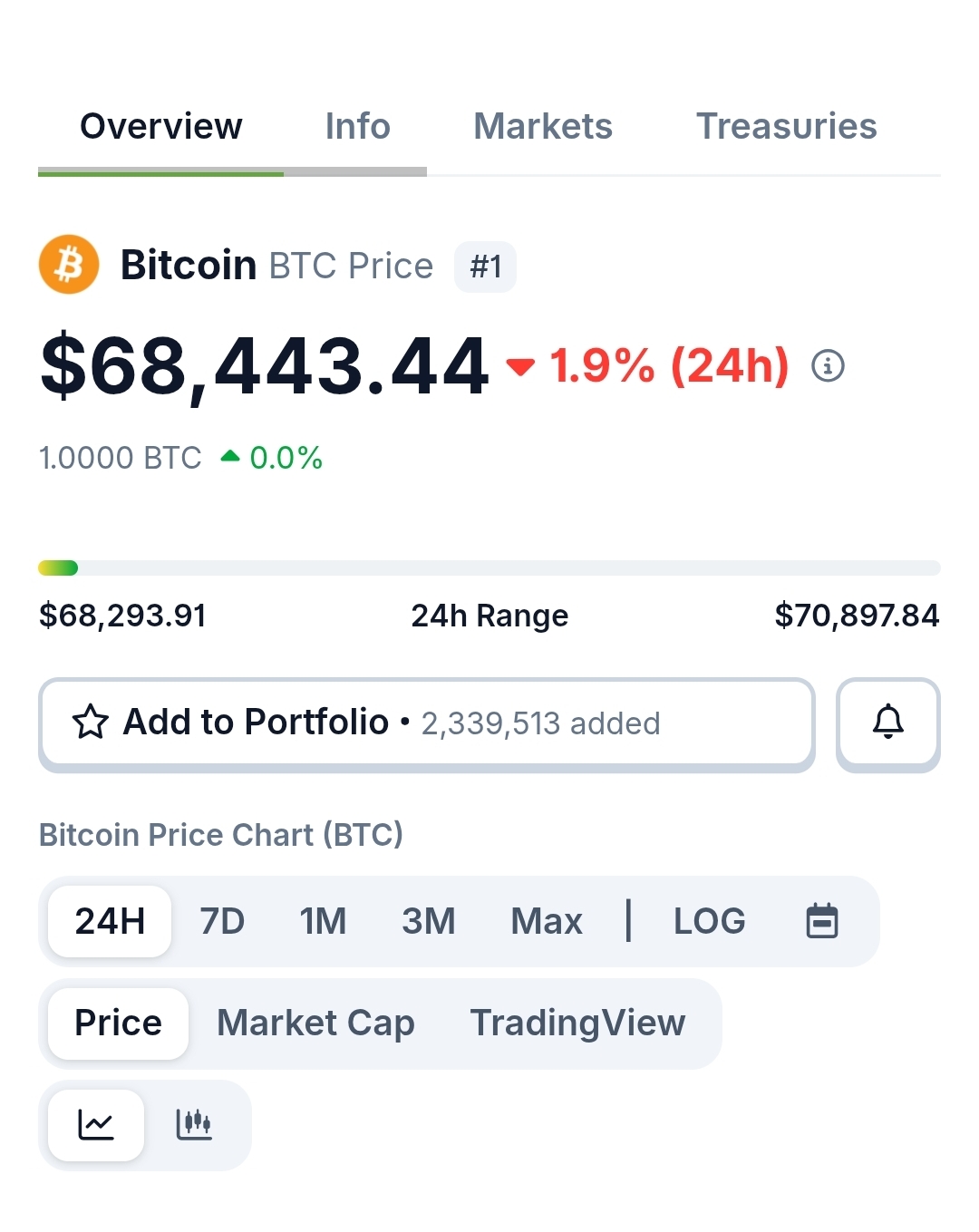Select the 24H chart range
Image resolution: width=979 pixels, height=1232 pixels.
[x=110, y=921]
